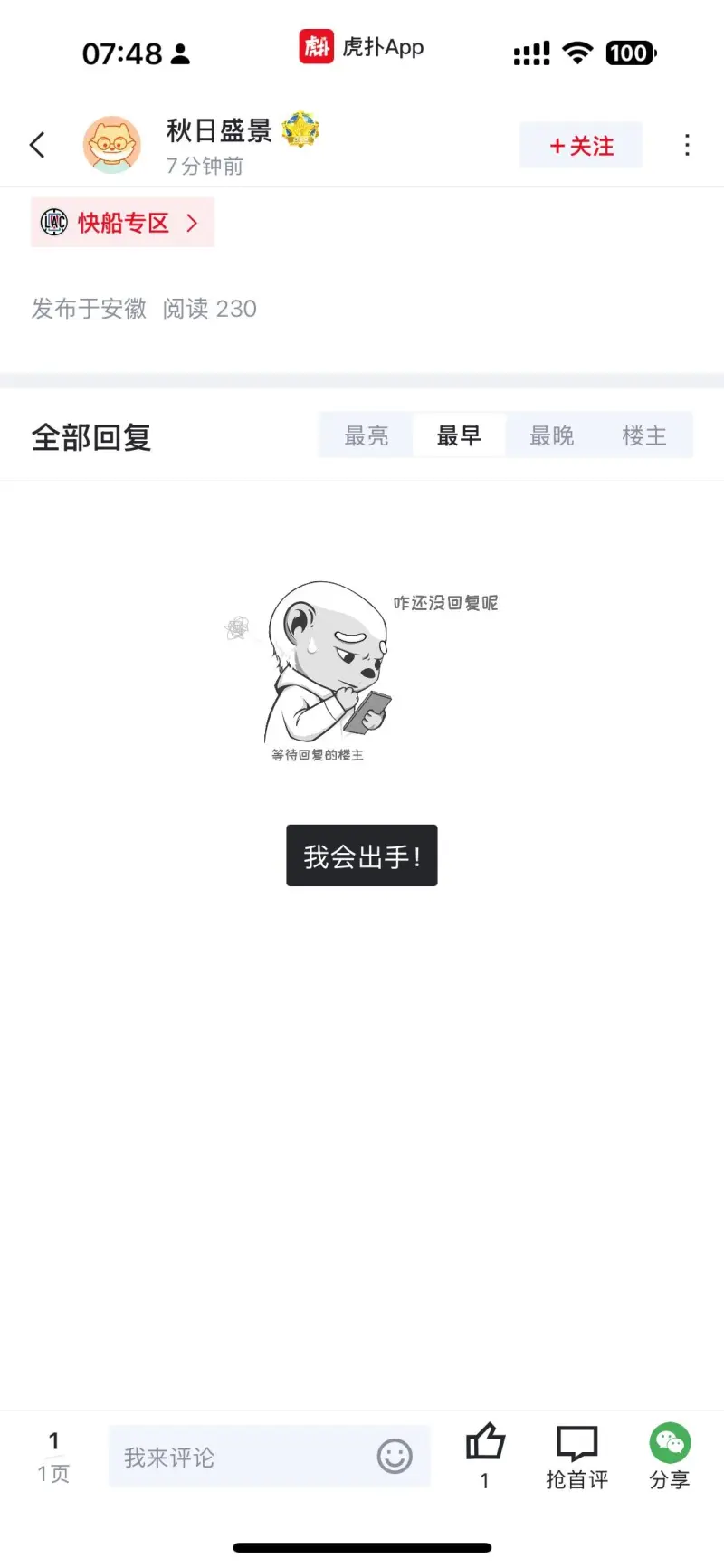Show only 楼主 replies

point(644,436)
